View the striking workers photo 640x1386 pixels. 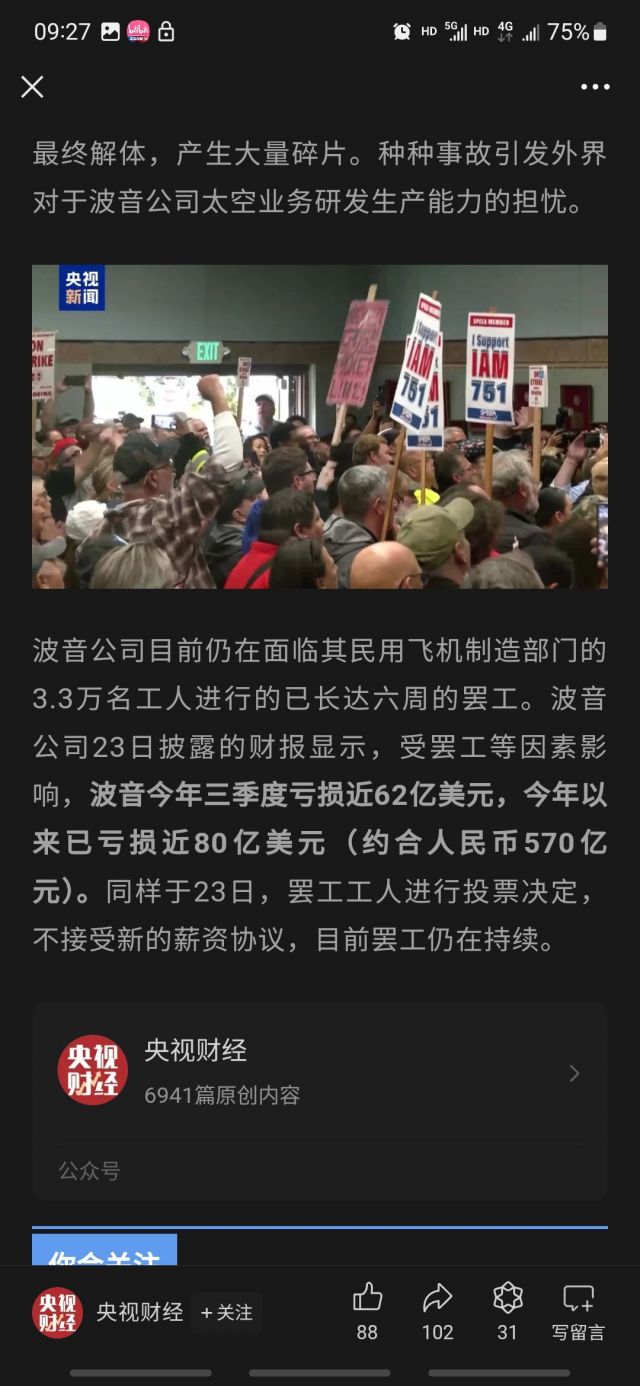tap(320, 426)
